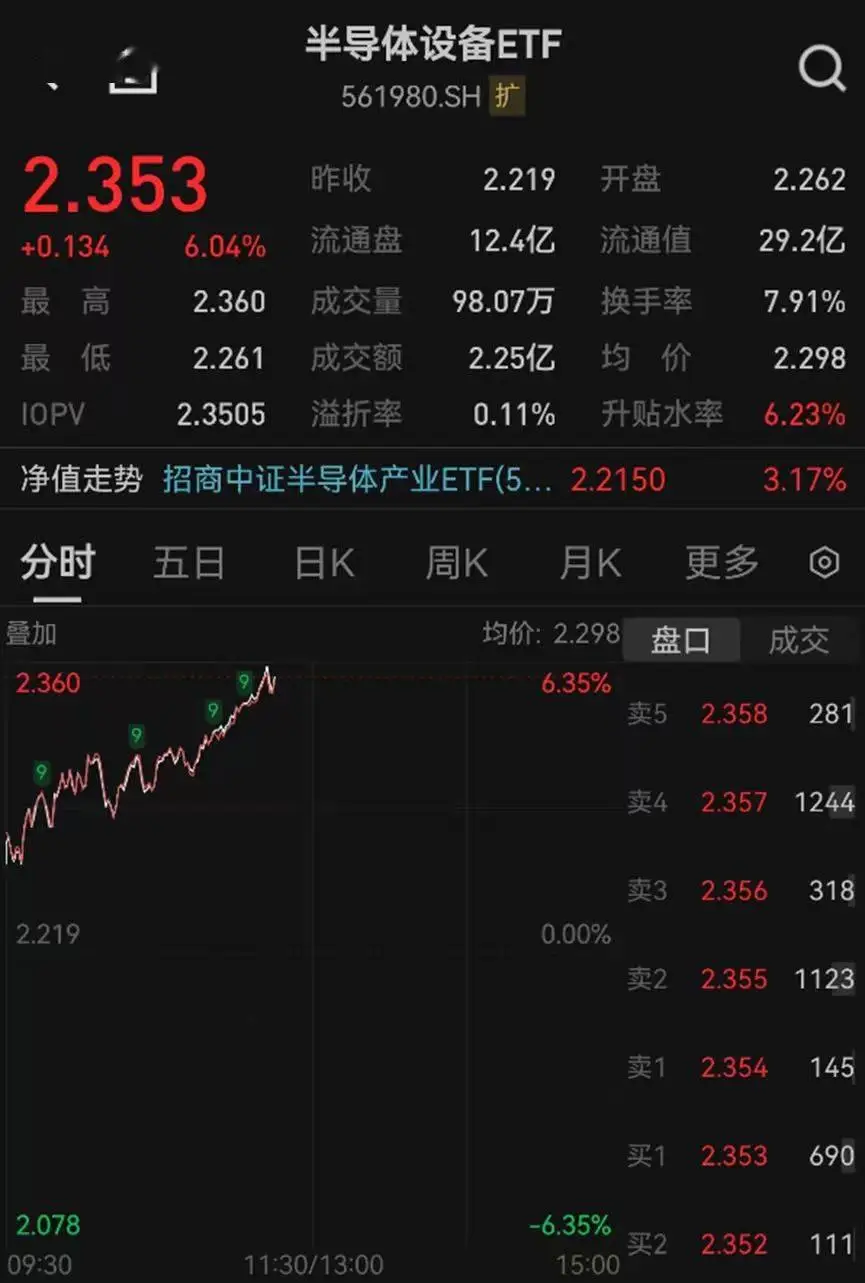Reselect the 分时 intraday tab

[x=55, y=563]
